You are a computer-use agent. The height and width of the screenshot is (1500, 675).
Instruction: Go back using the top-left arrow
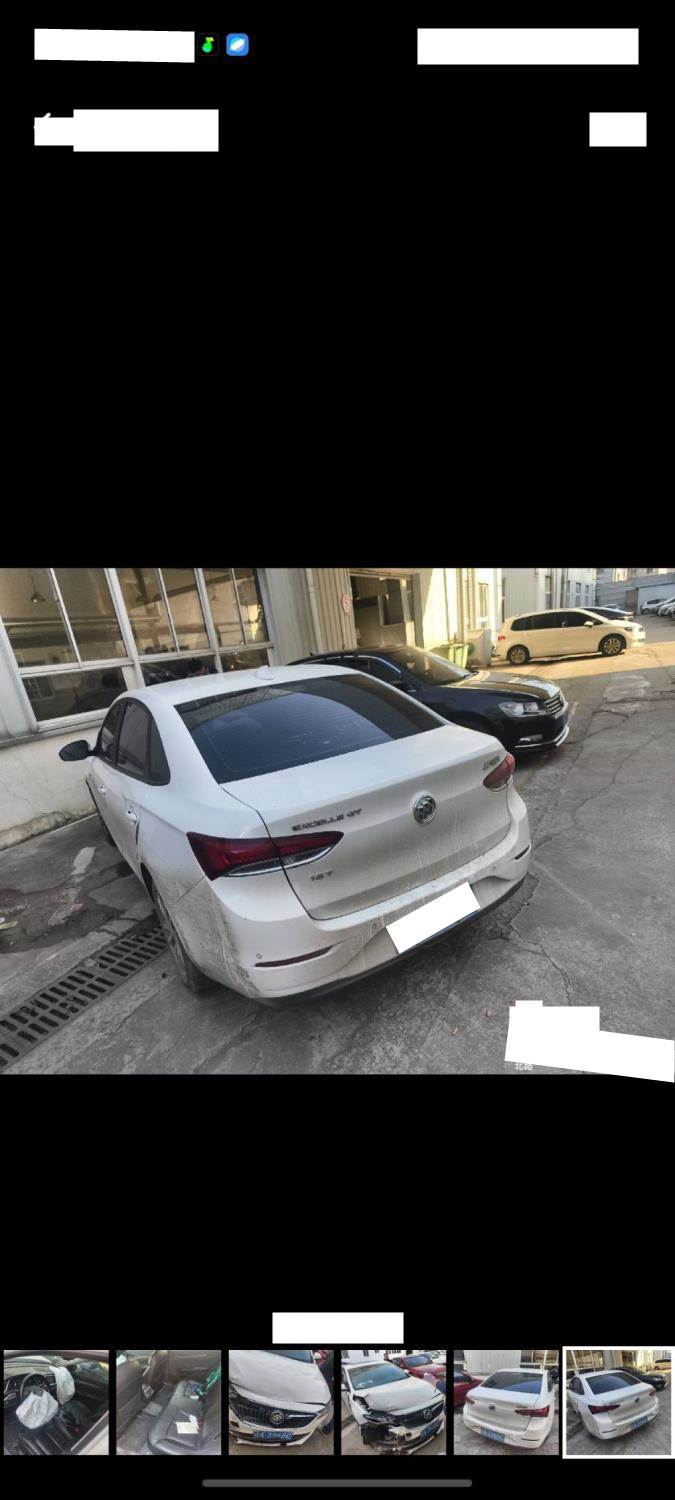click(x=46, y=129)
